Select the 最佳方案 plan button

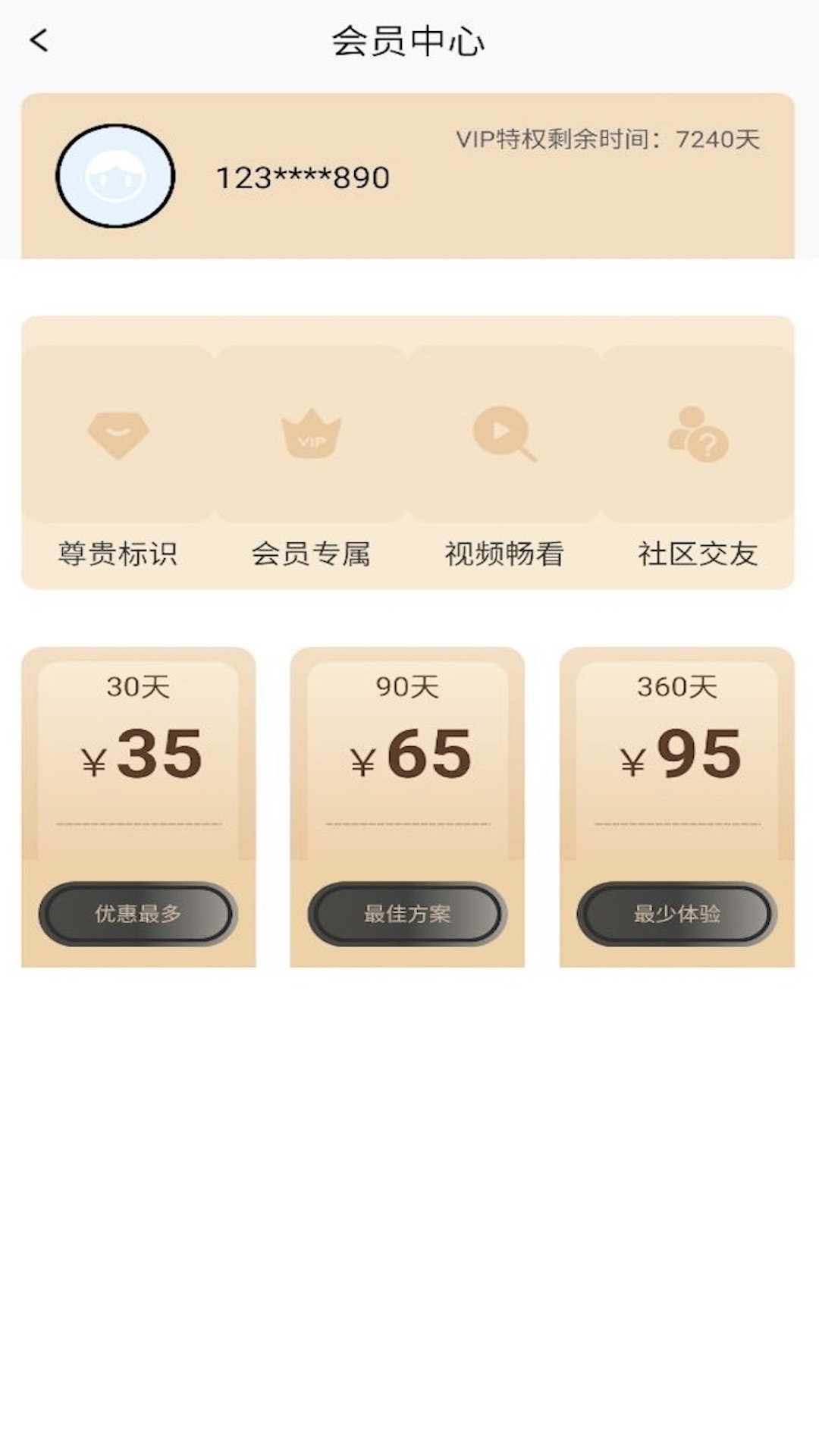coord(404,914)
